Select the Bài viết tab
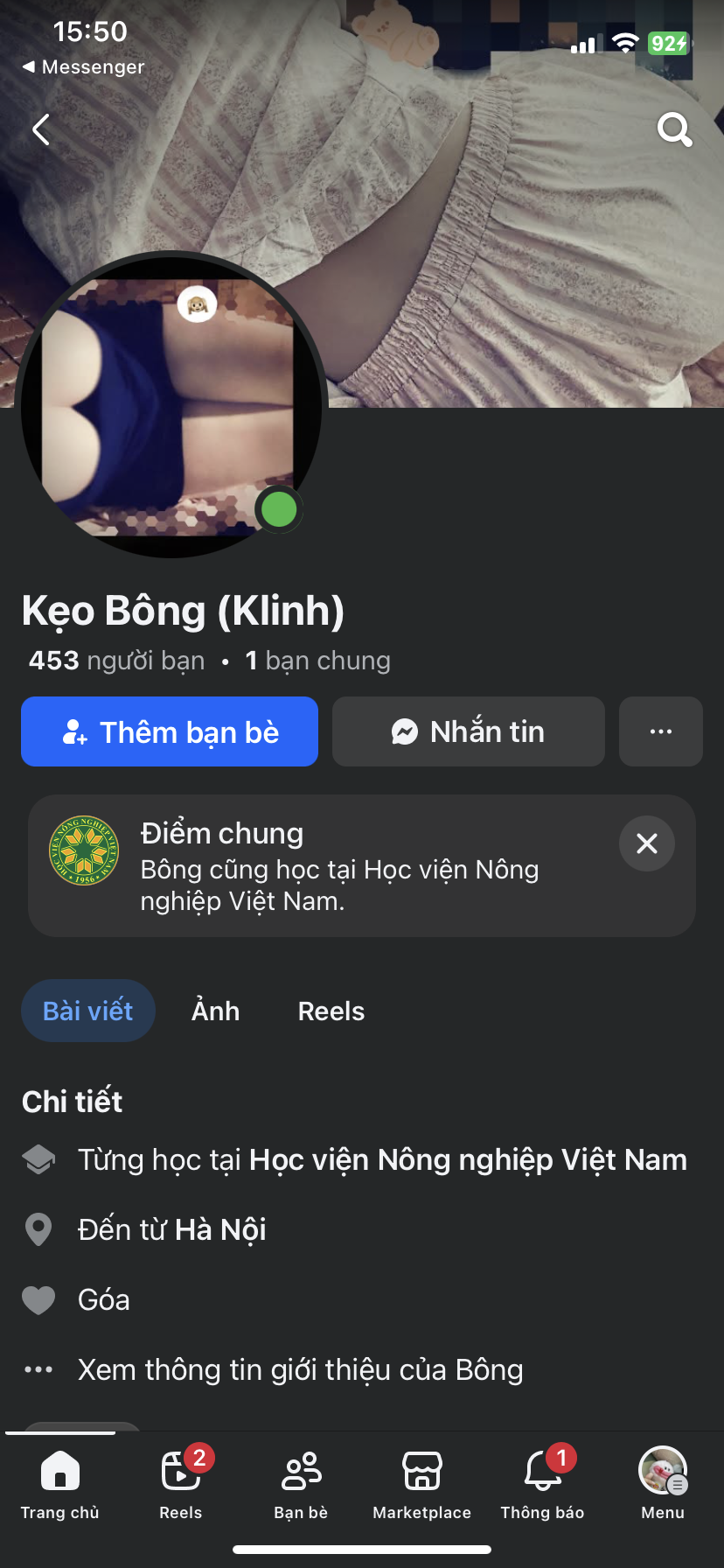This screenshot has width=724, height=1568. pyautogui.click(x=88, y=1011)
